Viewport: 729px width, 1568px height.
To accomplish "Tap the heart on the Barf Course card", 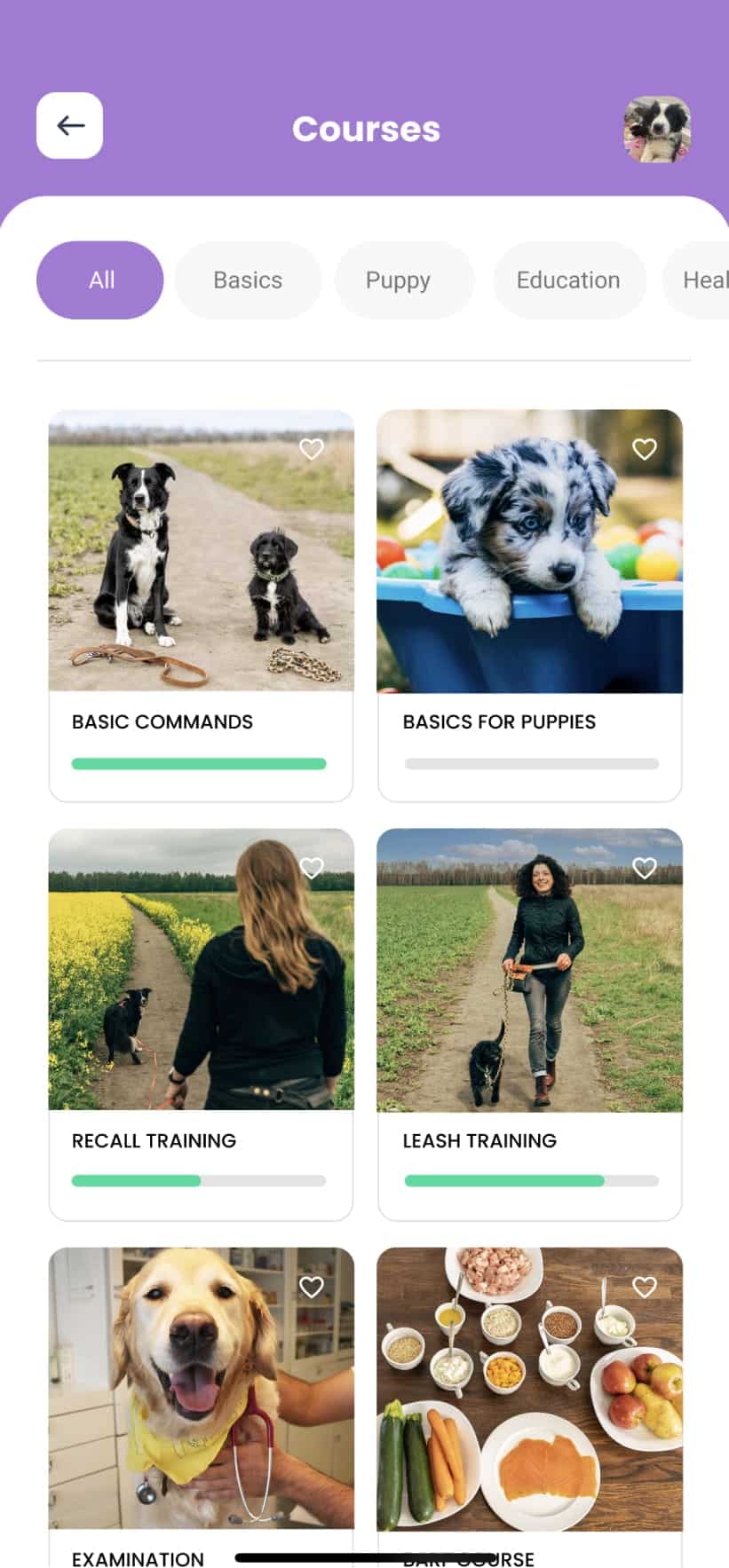I will click(x=644, y=1288).
